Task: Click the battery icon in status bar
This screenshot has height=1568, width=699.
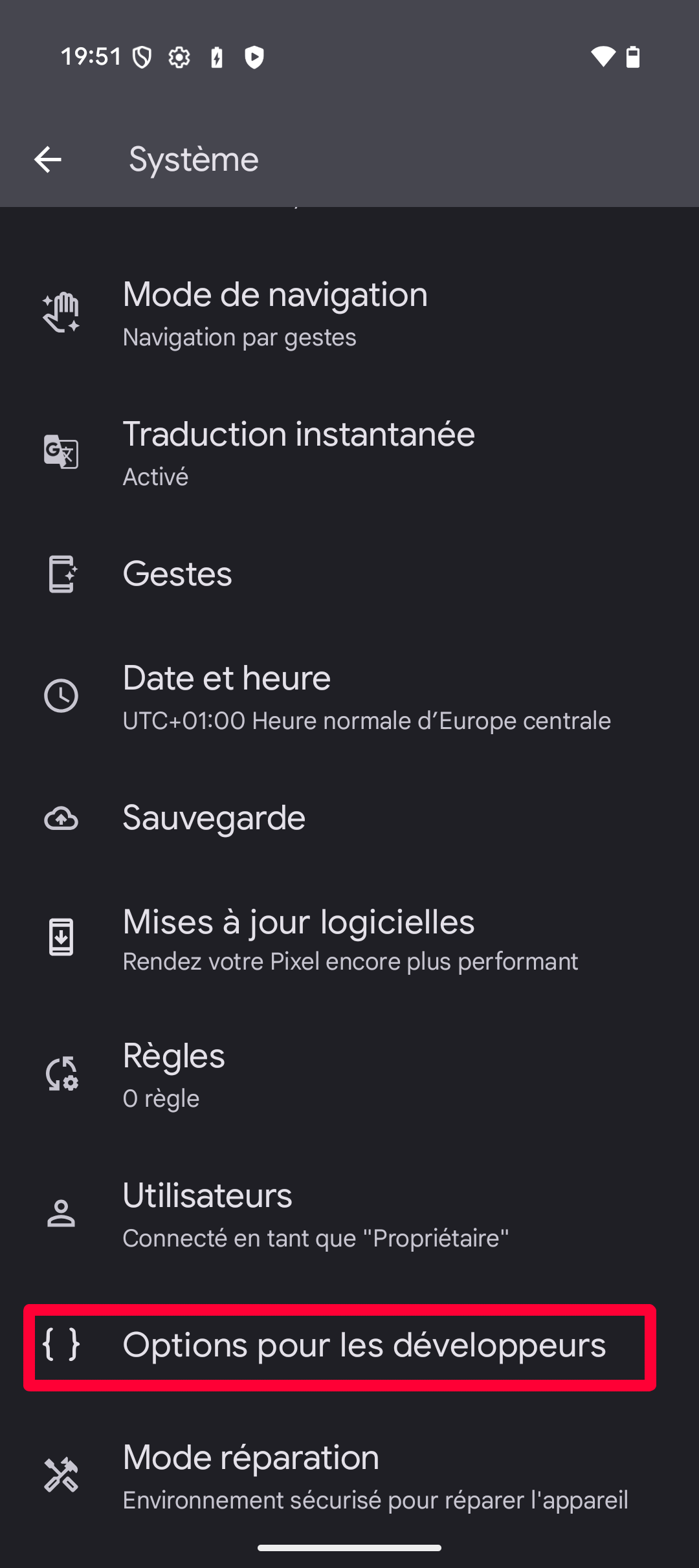Action: [632, 57]
